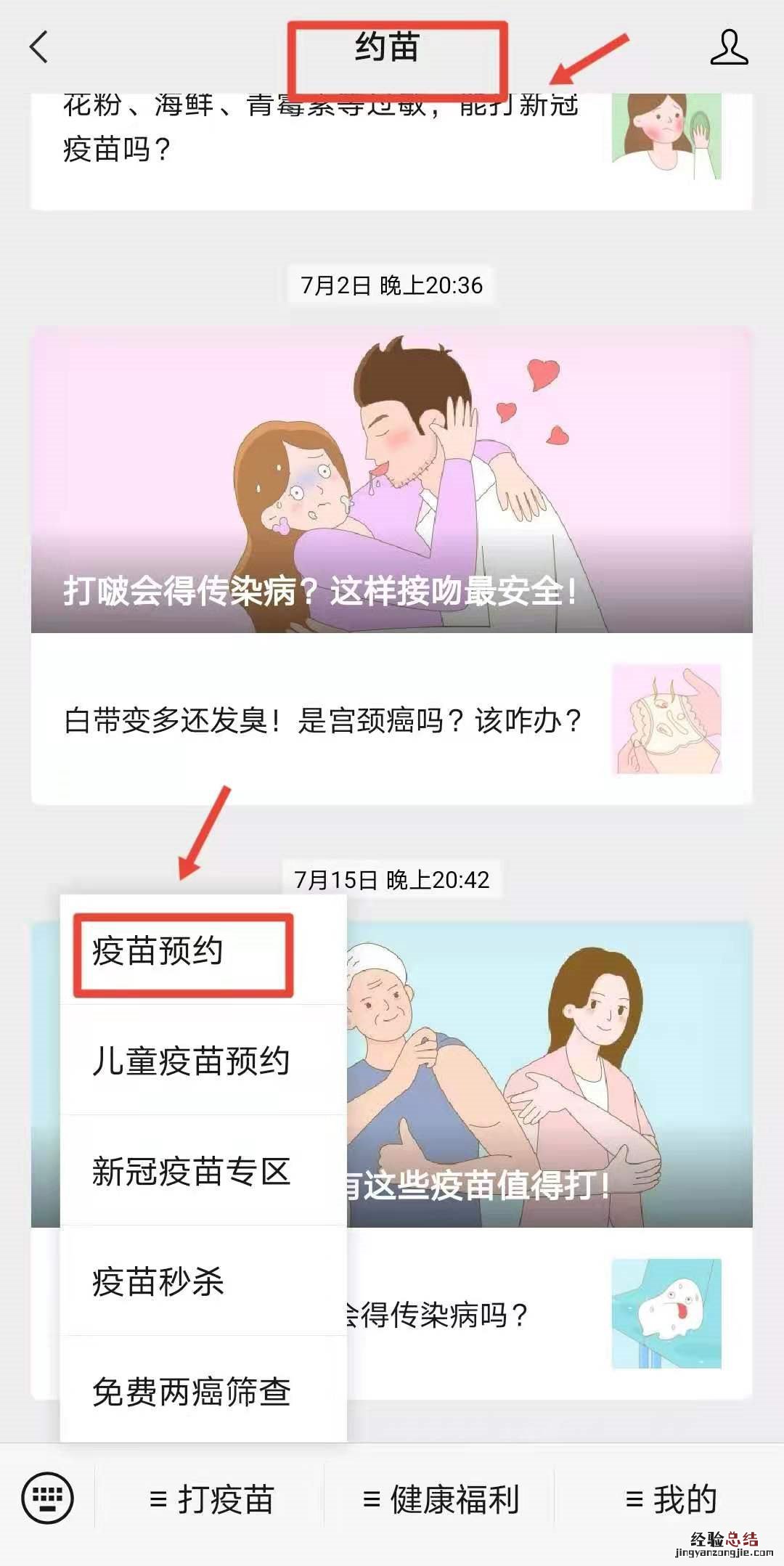Choose 儿童疫苗预约 from the menu

click(191, 1061)
